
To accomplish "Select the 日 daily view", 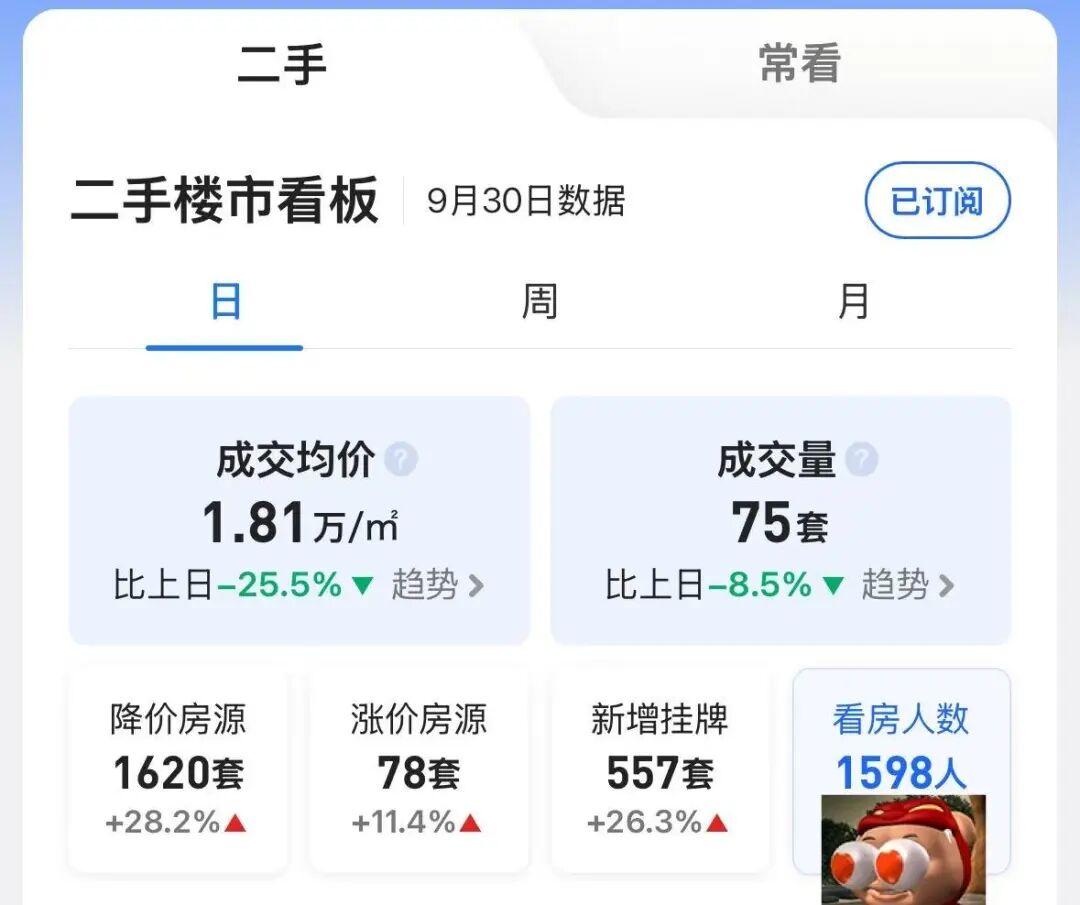I will pyautogui.click(x=226, y=302).
